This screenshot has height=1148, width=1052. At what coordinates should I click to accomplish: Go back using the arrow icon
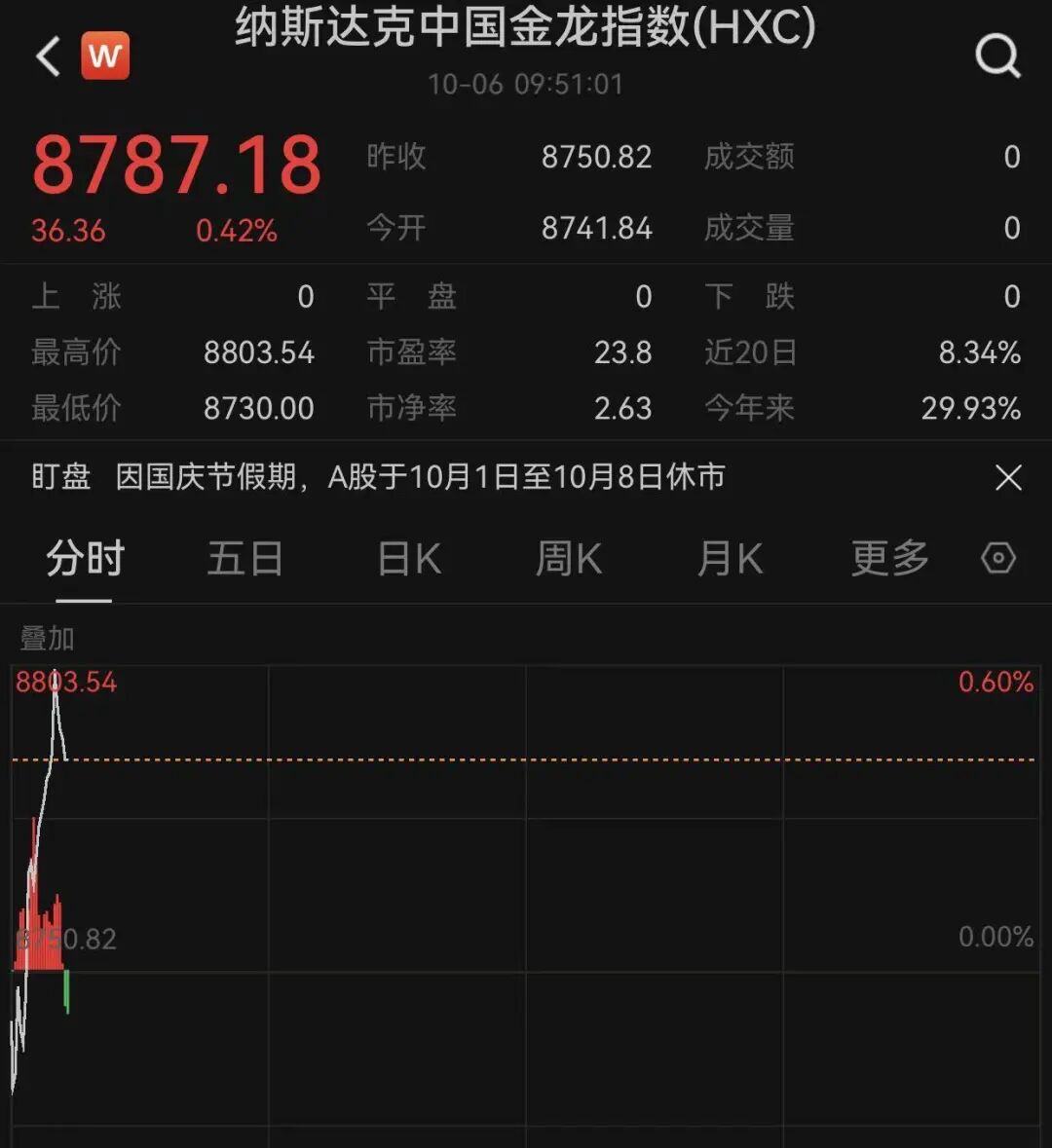(48, 56)
